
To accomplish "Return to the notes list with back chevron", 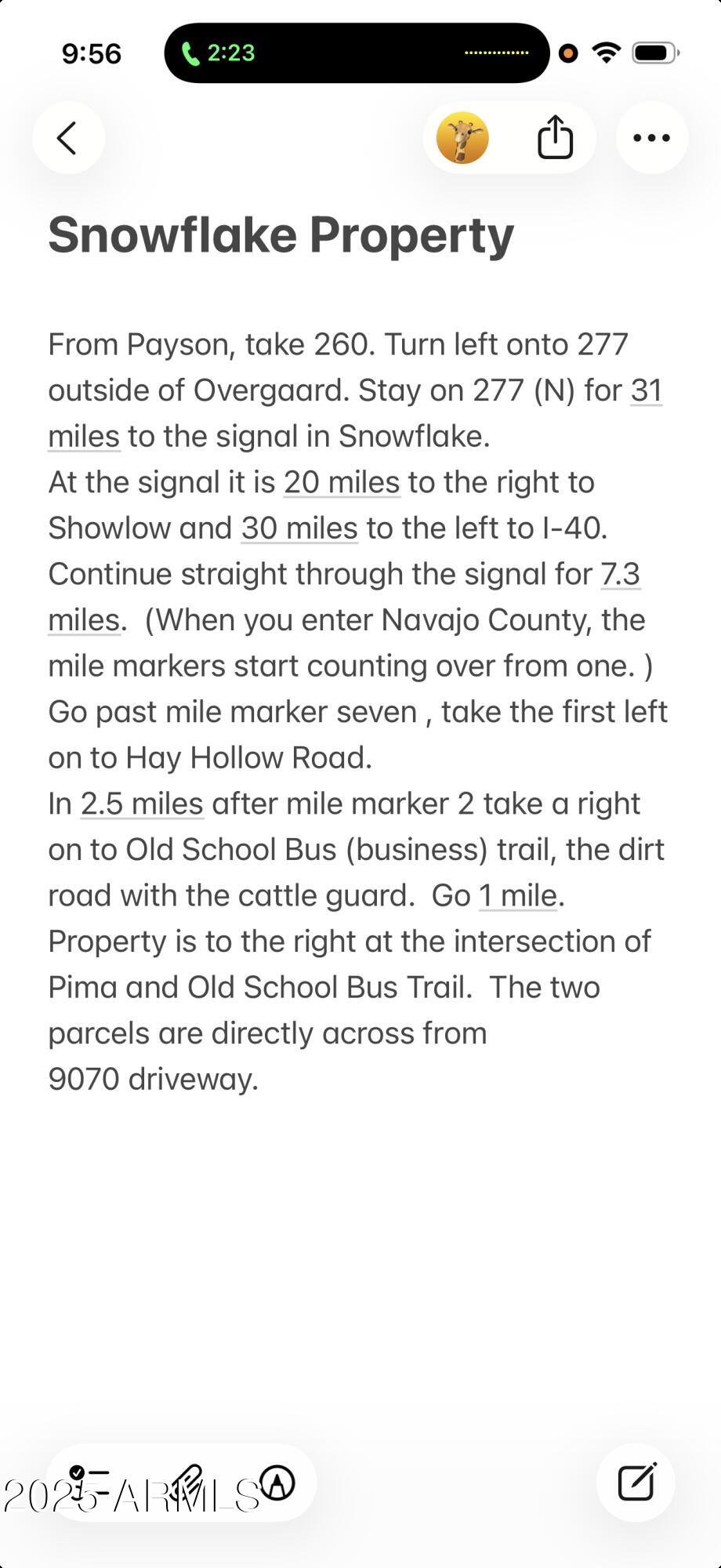I will [69, 138].
